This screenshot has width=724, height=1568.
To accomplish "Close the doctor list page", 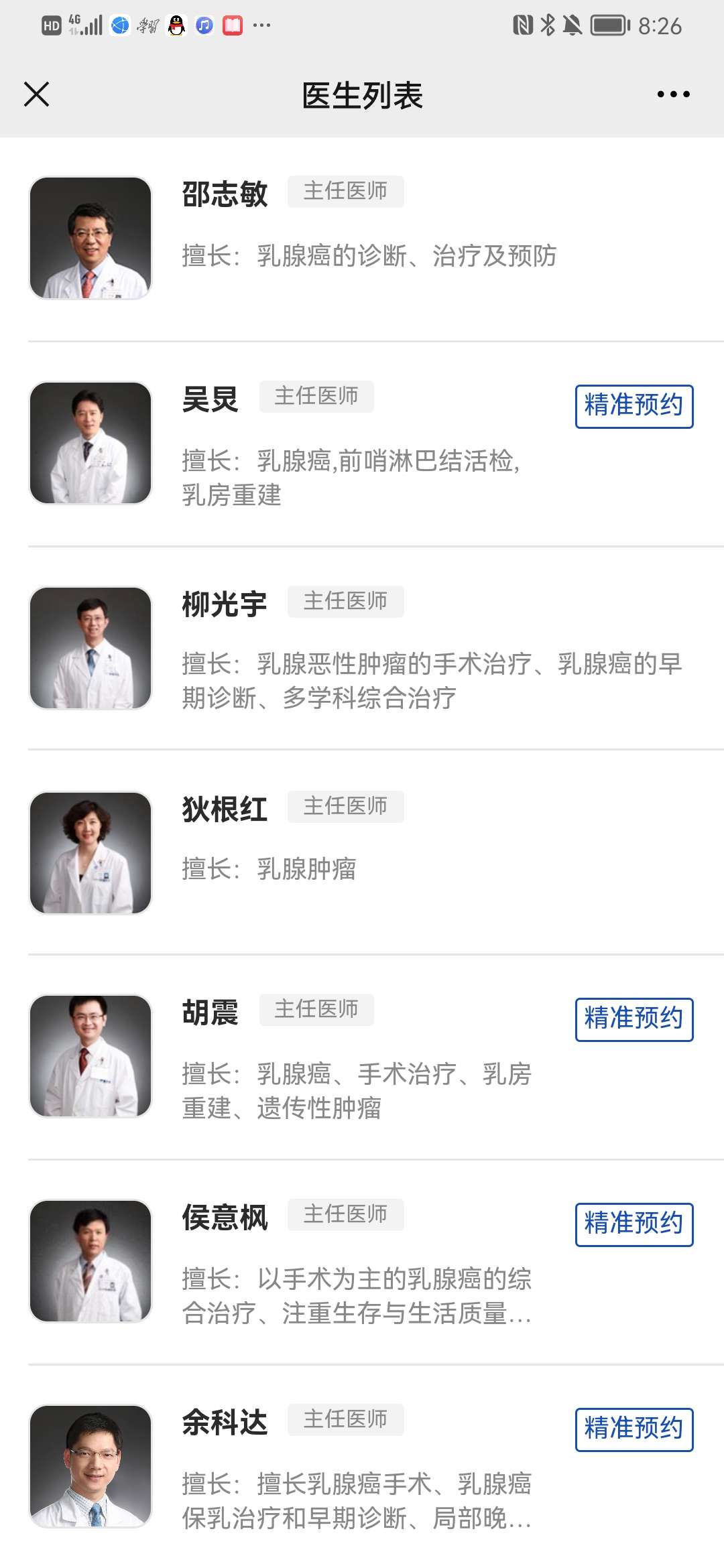I will tap(37, 94).
